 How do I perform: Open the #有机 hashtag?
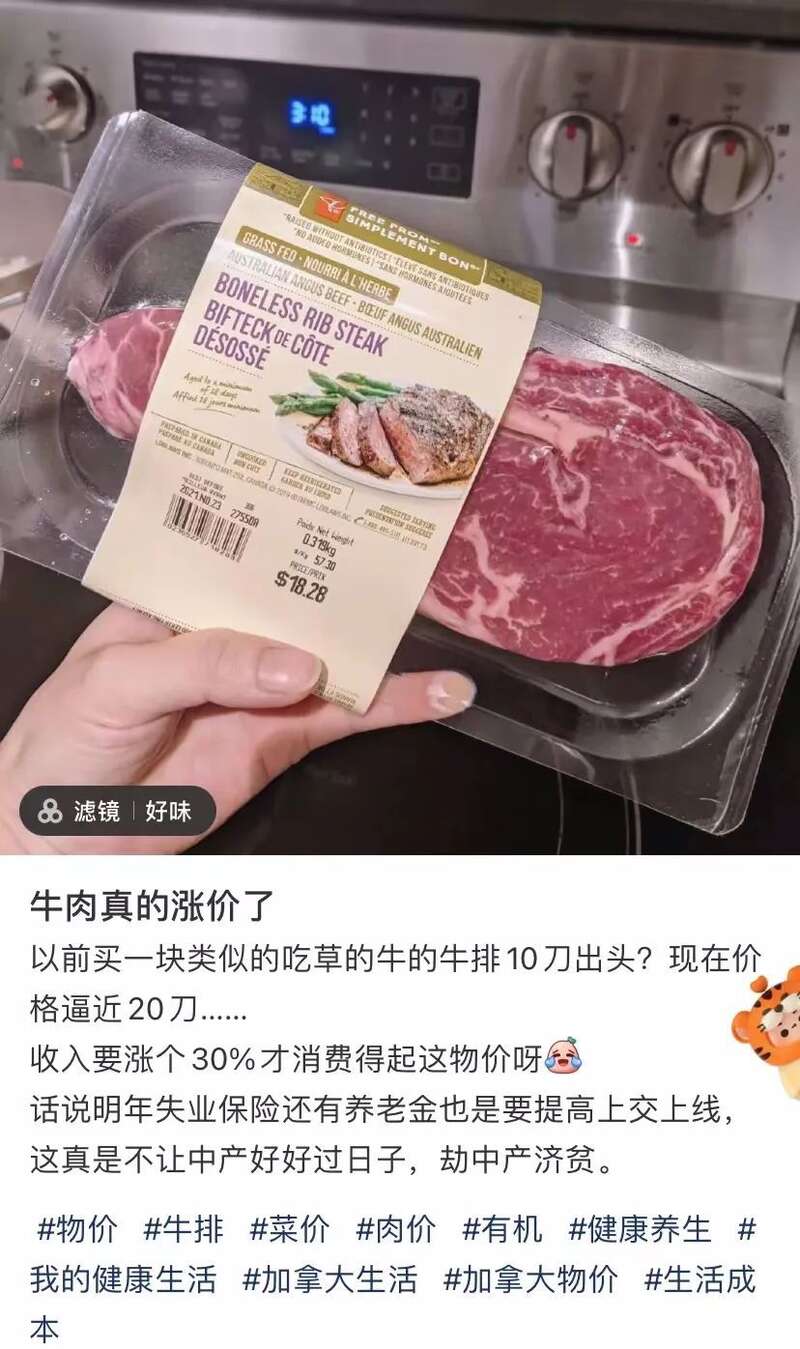501,1229
